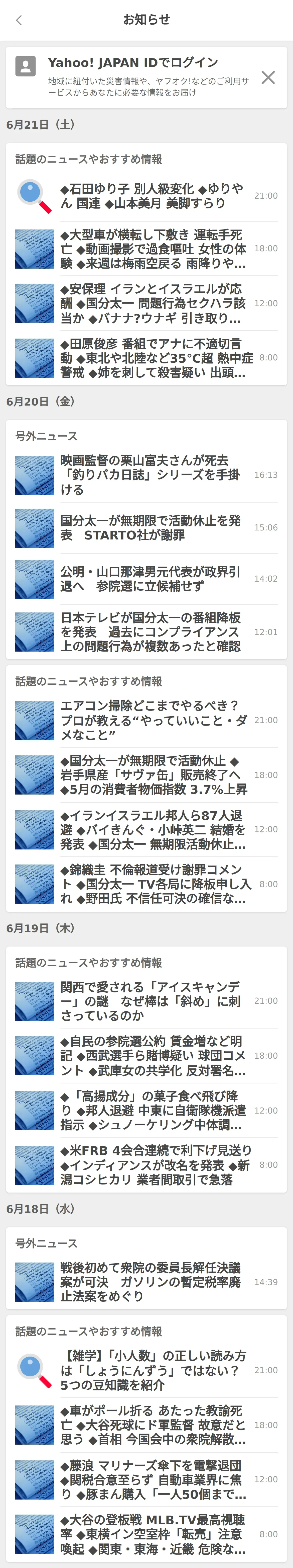
Task: Open 田原俊彦 番組でアナに不適切言動 item
Action: click(x=152, y=358)
